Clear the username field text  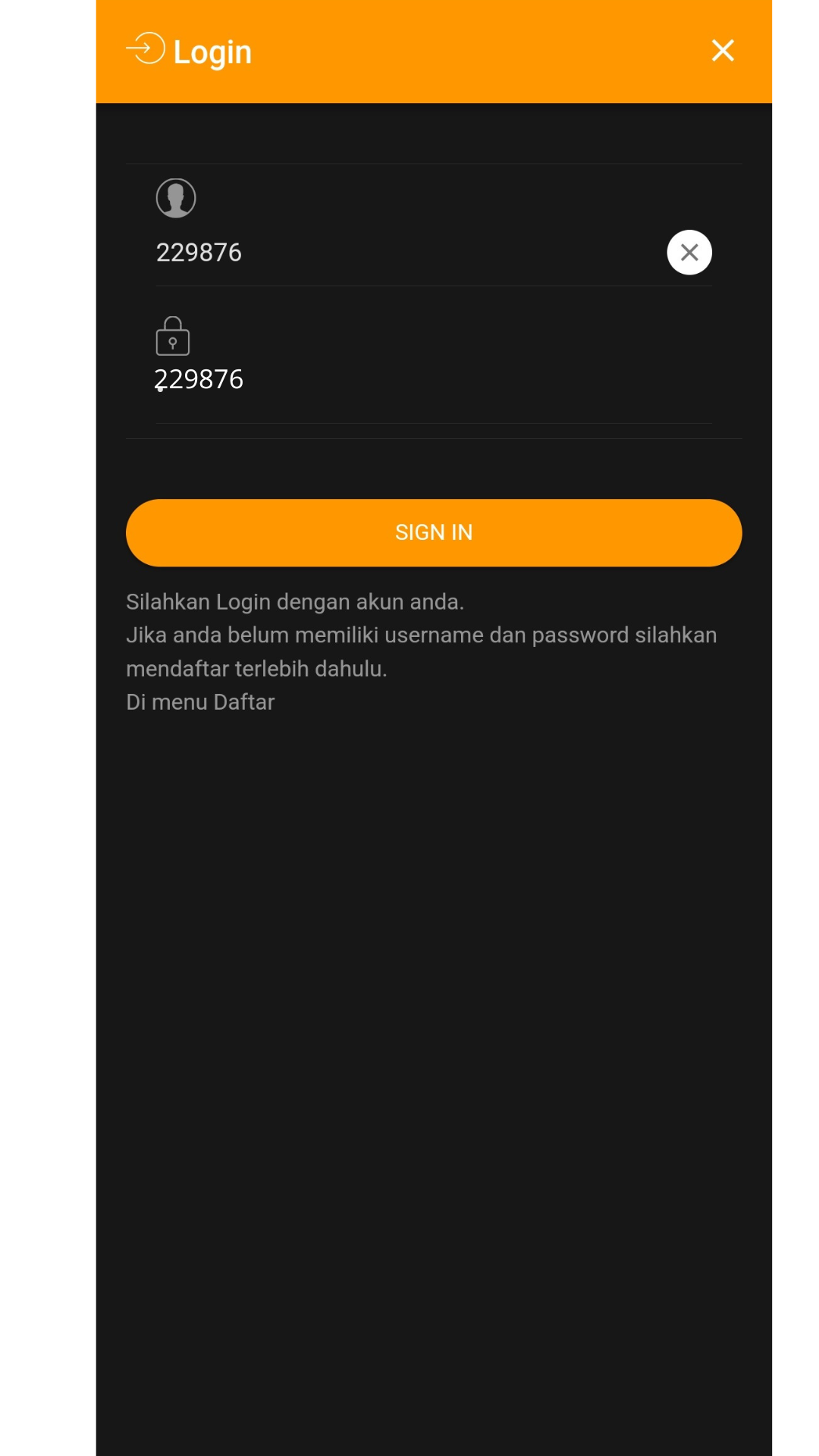pos(689,253)
